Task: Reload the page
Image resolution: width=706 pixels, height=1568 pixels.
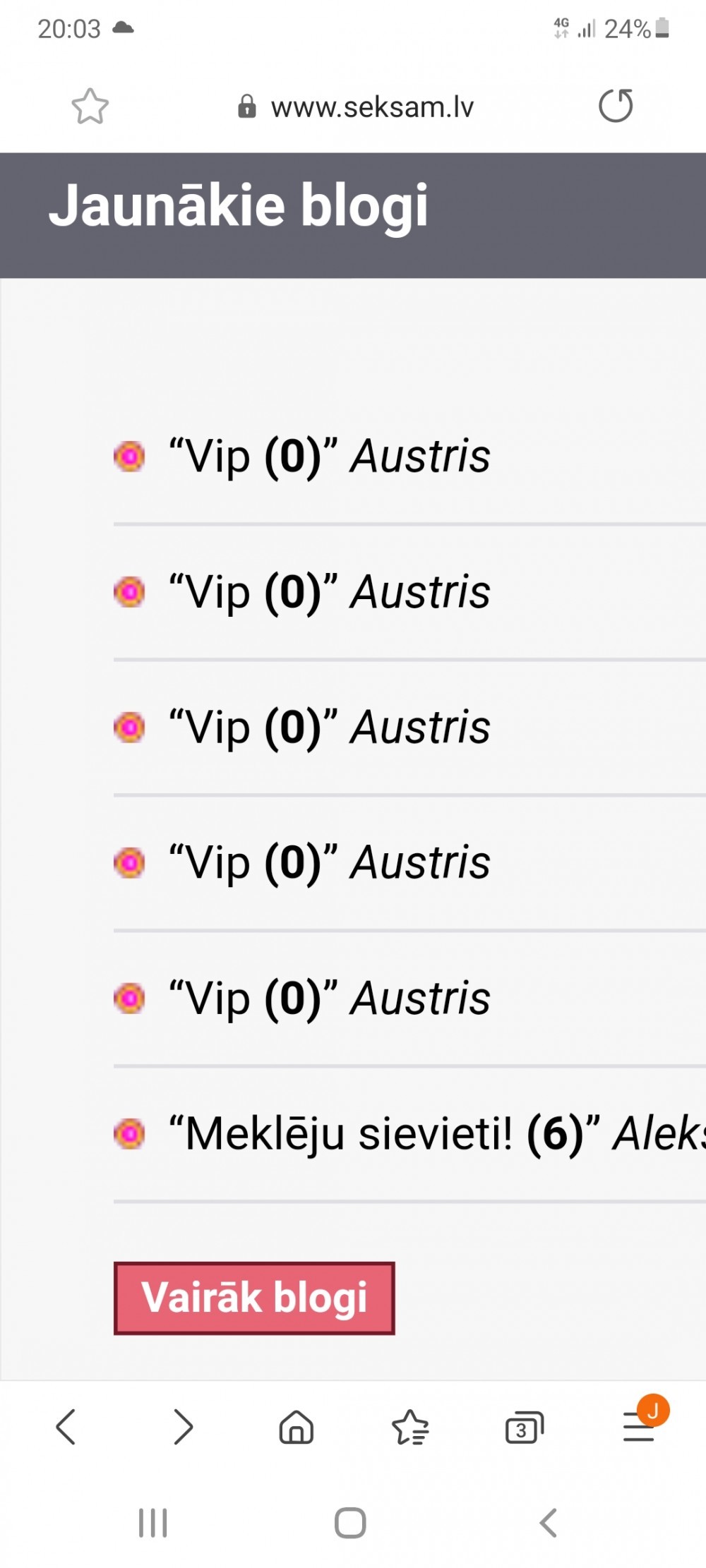Action: coord(615,107)
